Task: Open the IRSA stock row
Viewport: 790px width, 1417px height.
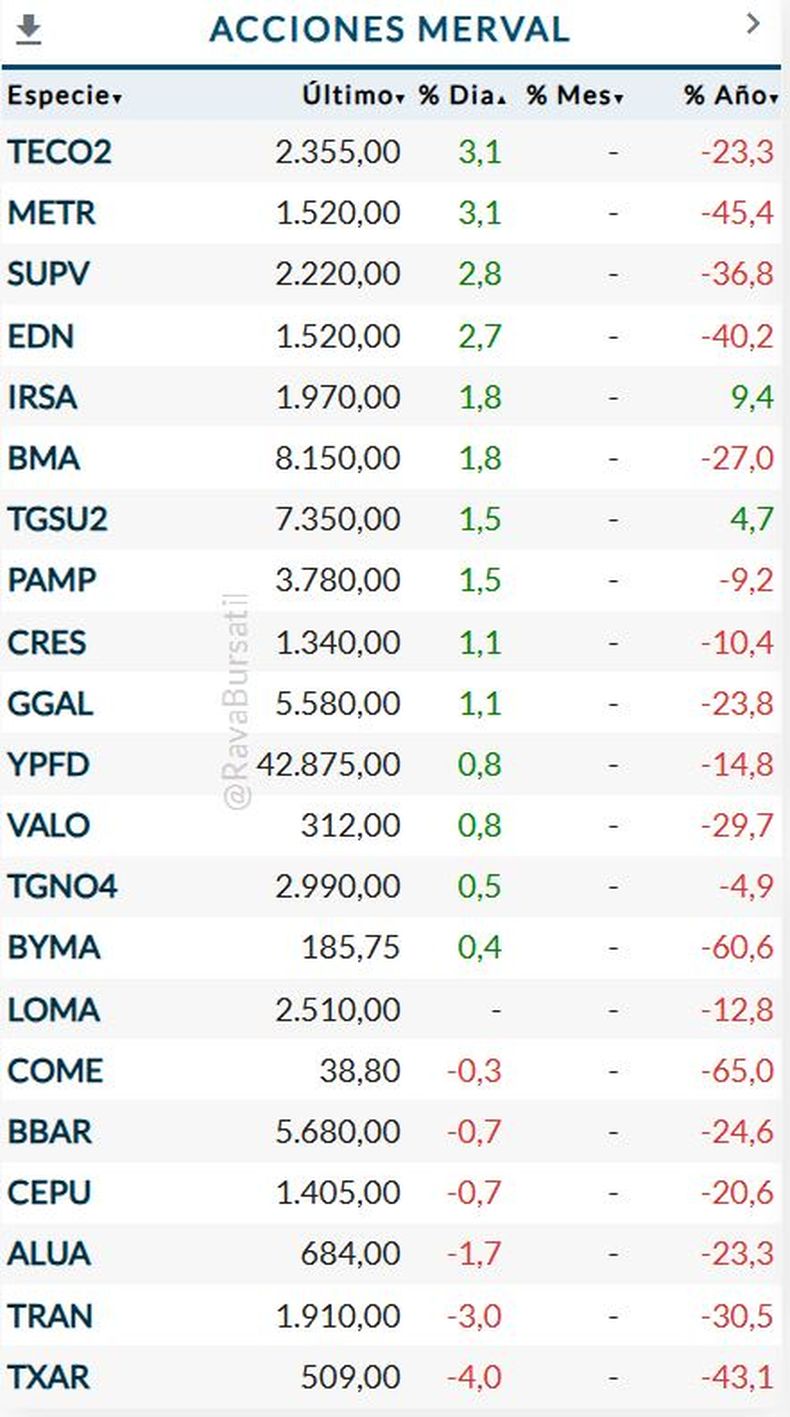Action: (42, 397)
